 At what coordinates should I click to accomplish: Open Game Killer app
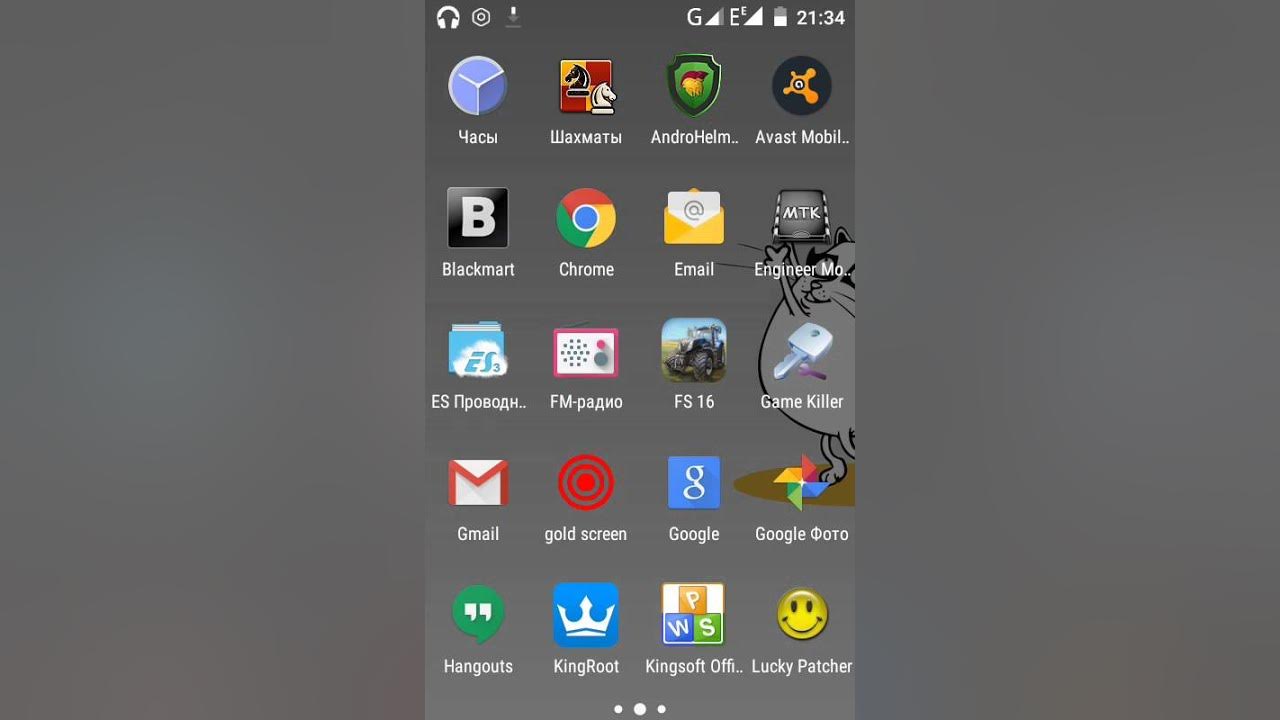(802, 351)
